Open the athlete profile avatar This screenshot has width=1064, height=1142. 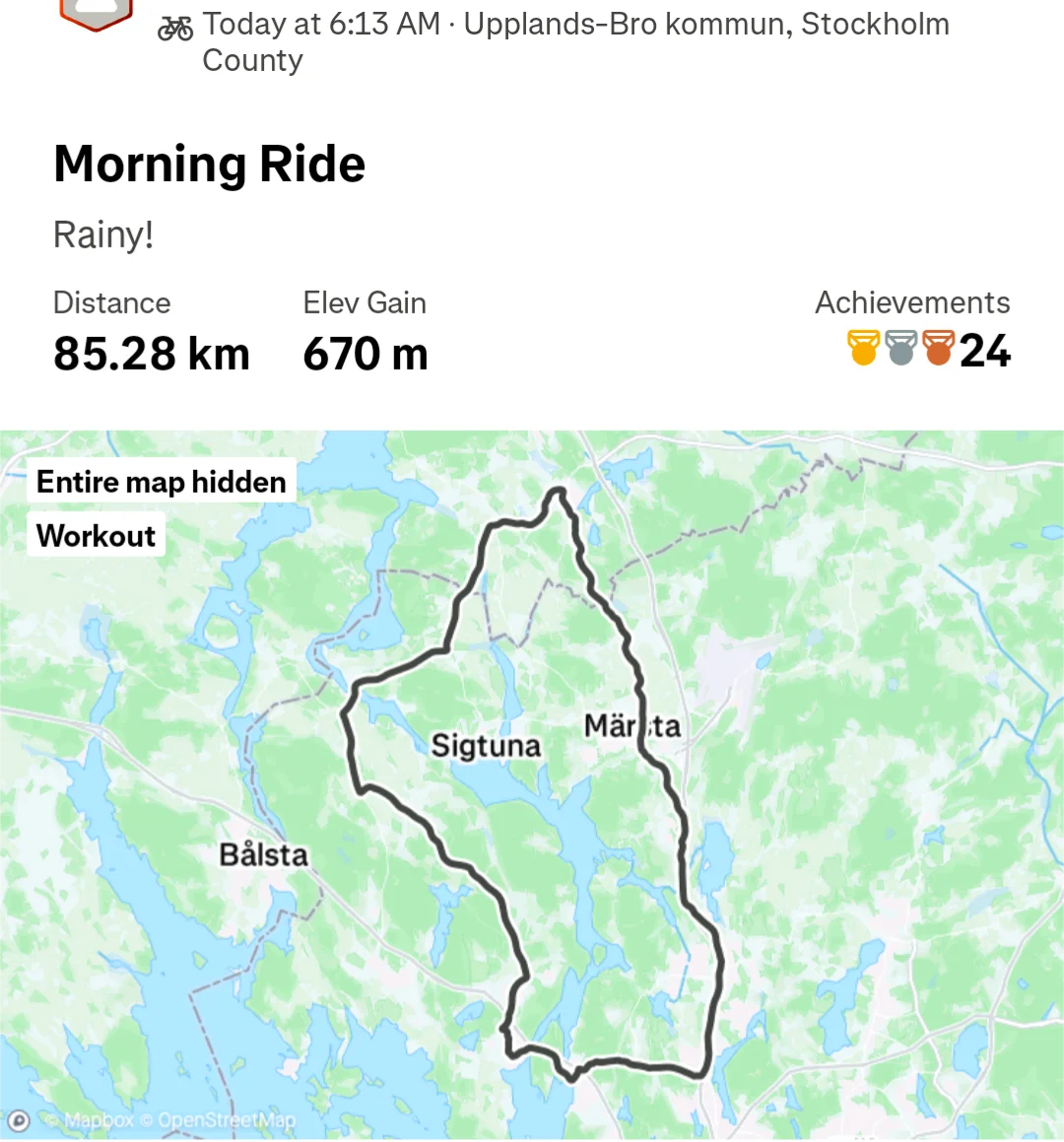(96, 15)
